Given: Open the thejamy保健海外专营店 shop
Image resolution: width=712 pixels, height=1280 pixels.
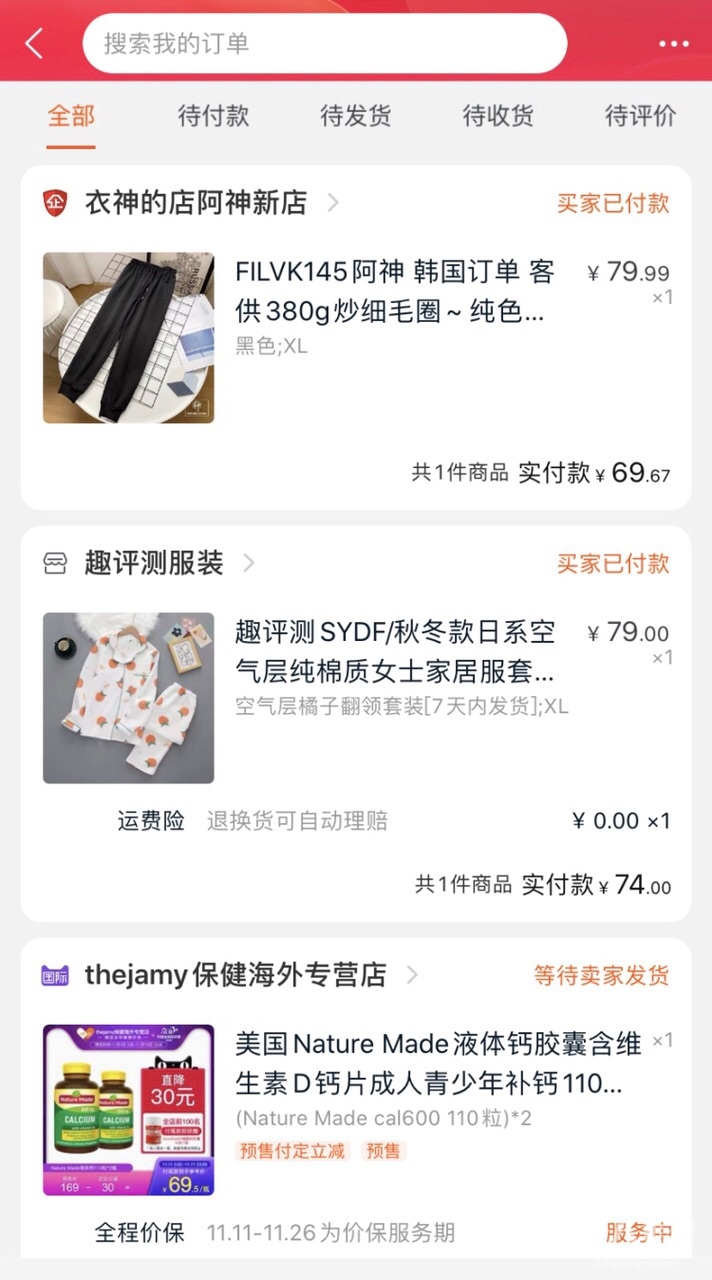Looking at the screenshot, I should pos(235,975).
